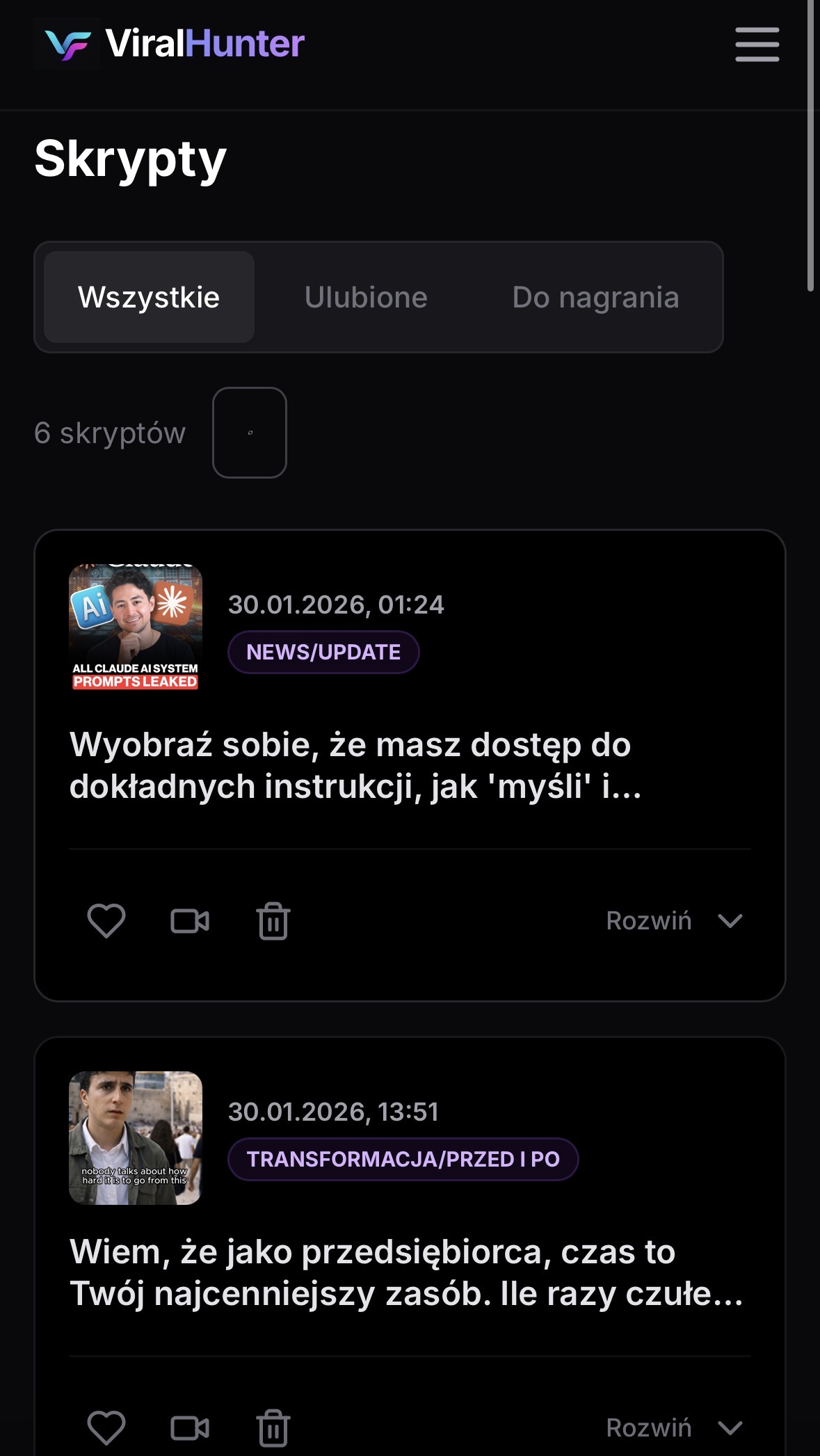Viewport: 820px width, 1456px height.
Task: Open the Claude AI script thumbnail
Action: (x=136, y=626)
